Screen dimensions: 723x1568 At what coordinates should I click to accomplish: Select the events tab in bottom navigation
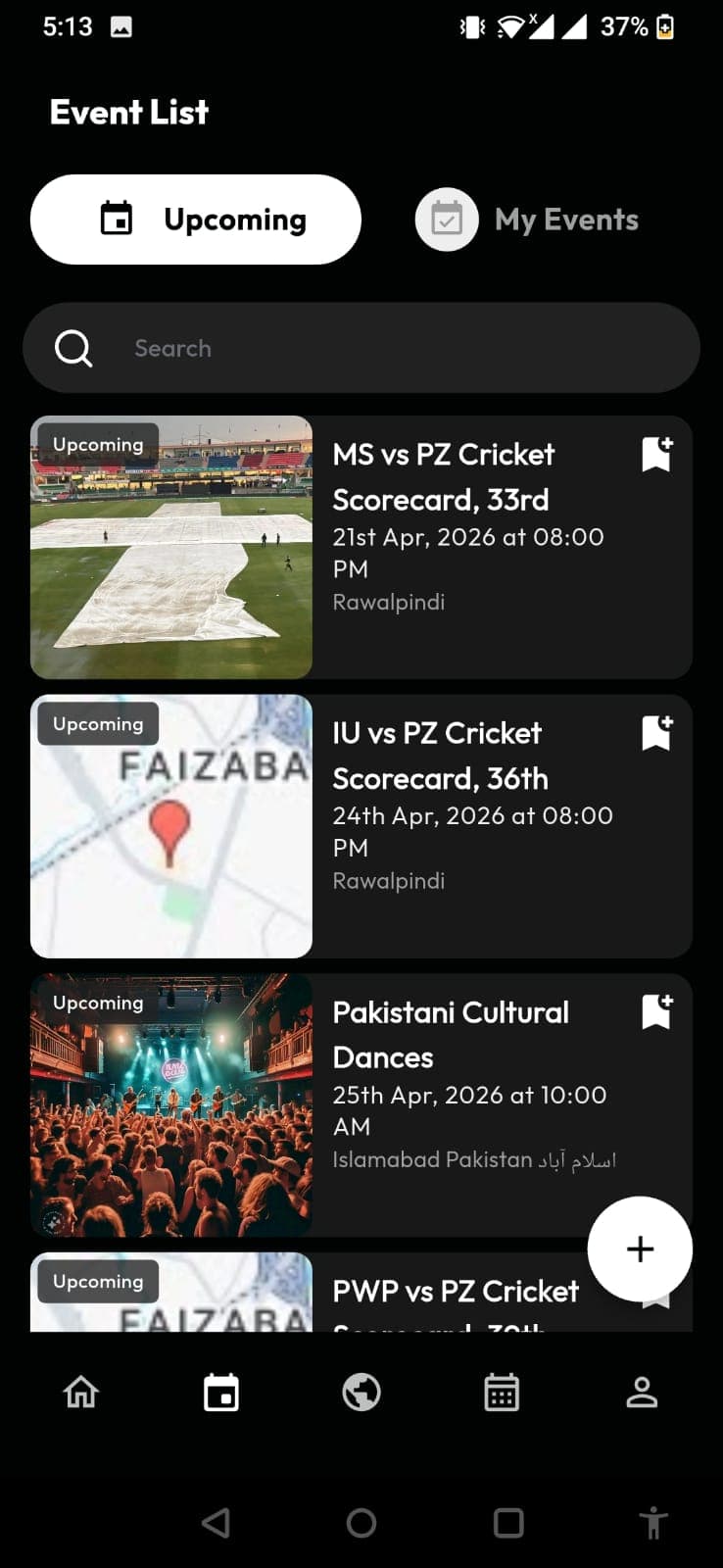pyautogui.click(x=221, y=1392)
